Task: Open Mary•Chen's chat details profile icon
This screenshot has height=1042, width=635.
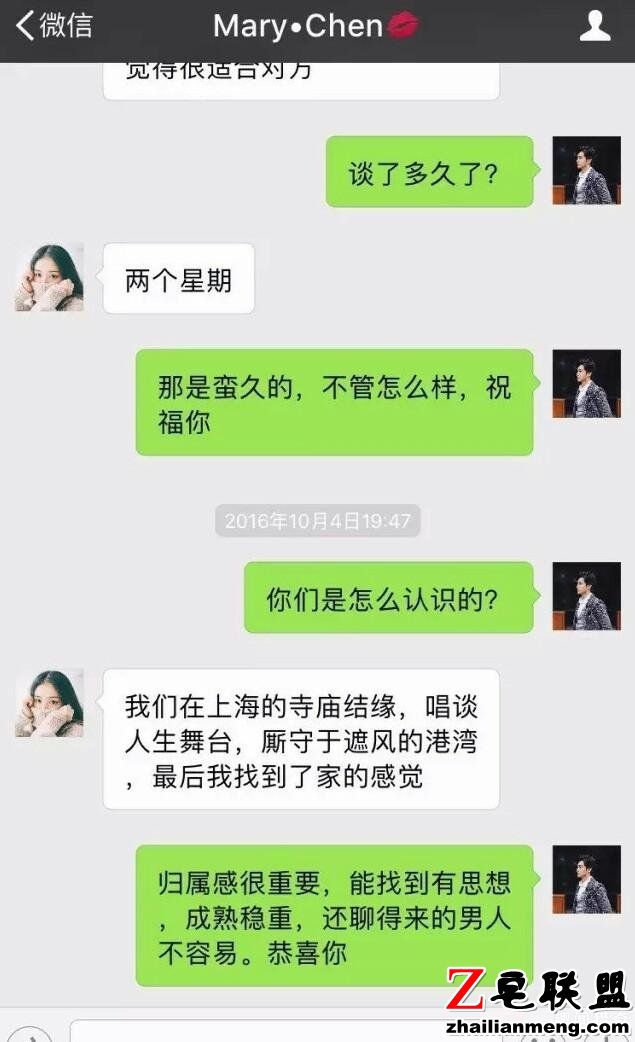Action: click(595, 26)
